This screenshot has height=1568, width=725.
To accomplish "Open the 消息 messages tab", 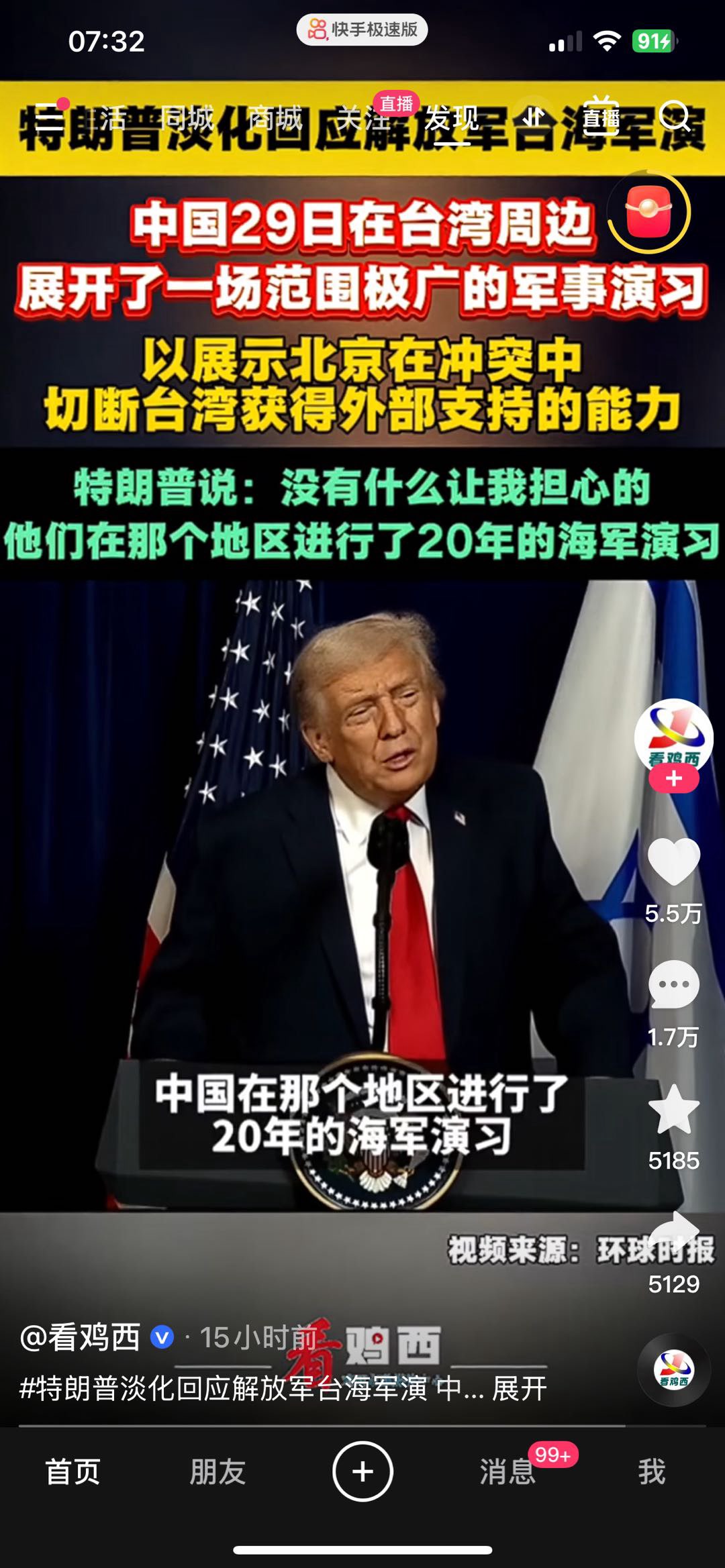I will click(x=507, y=1471).
